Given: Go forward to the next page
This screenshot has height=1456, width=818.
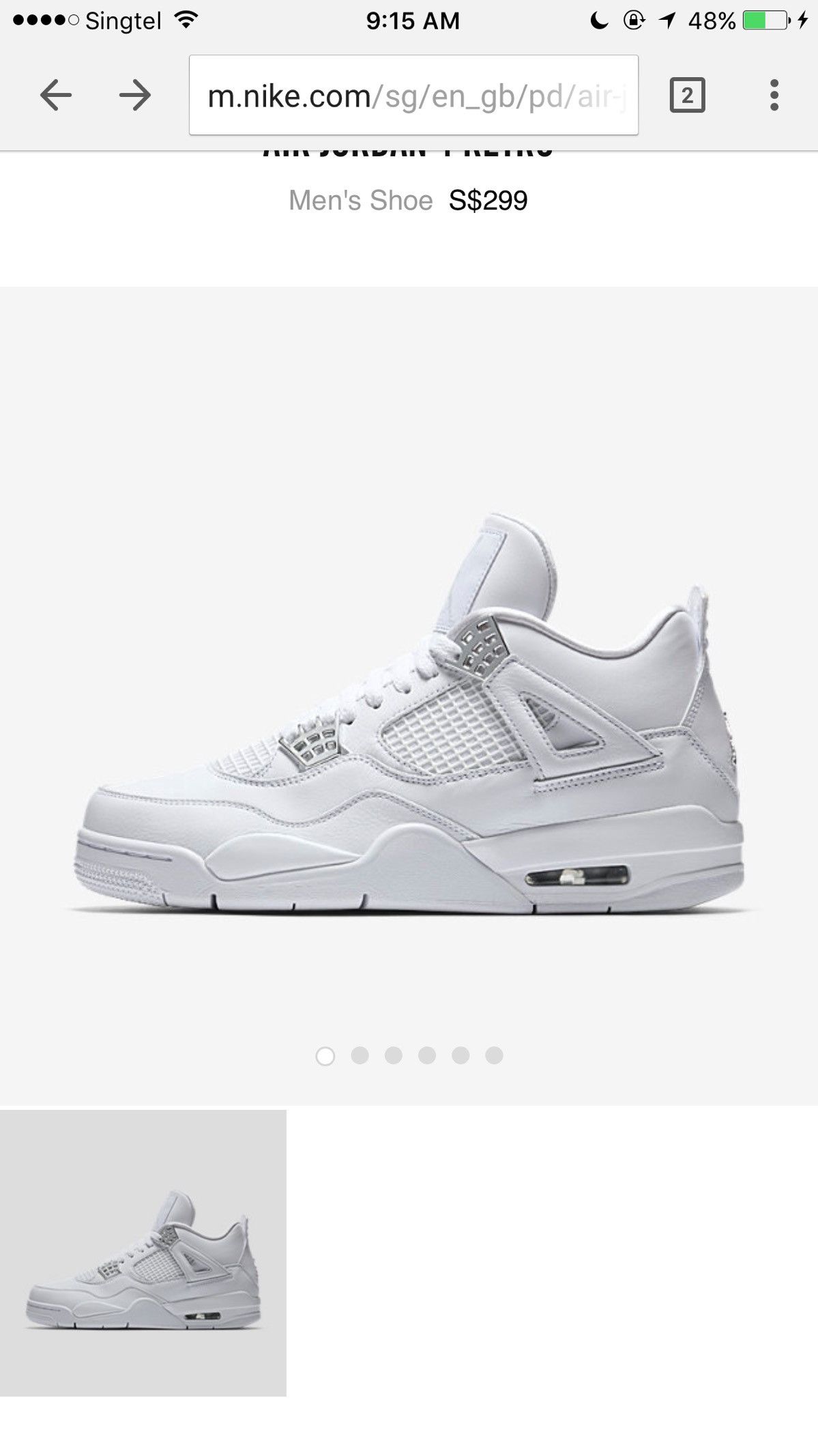Looking at the screenshot, I should pos(135,95).
